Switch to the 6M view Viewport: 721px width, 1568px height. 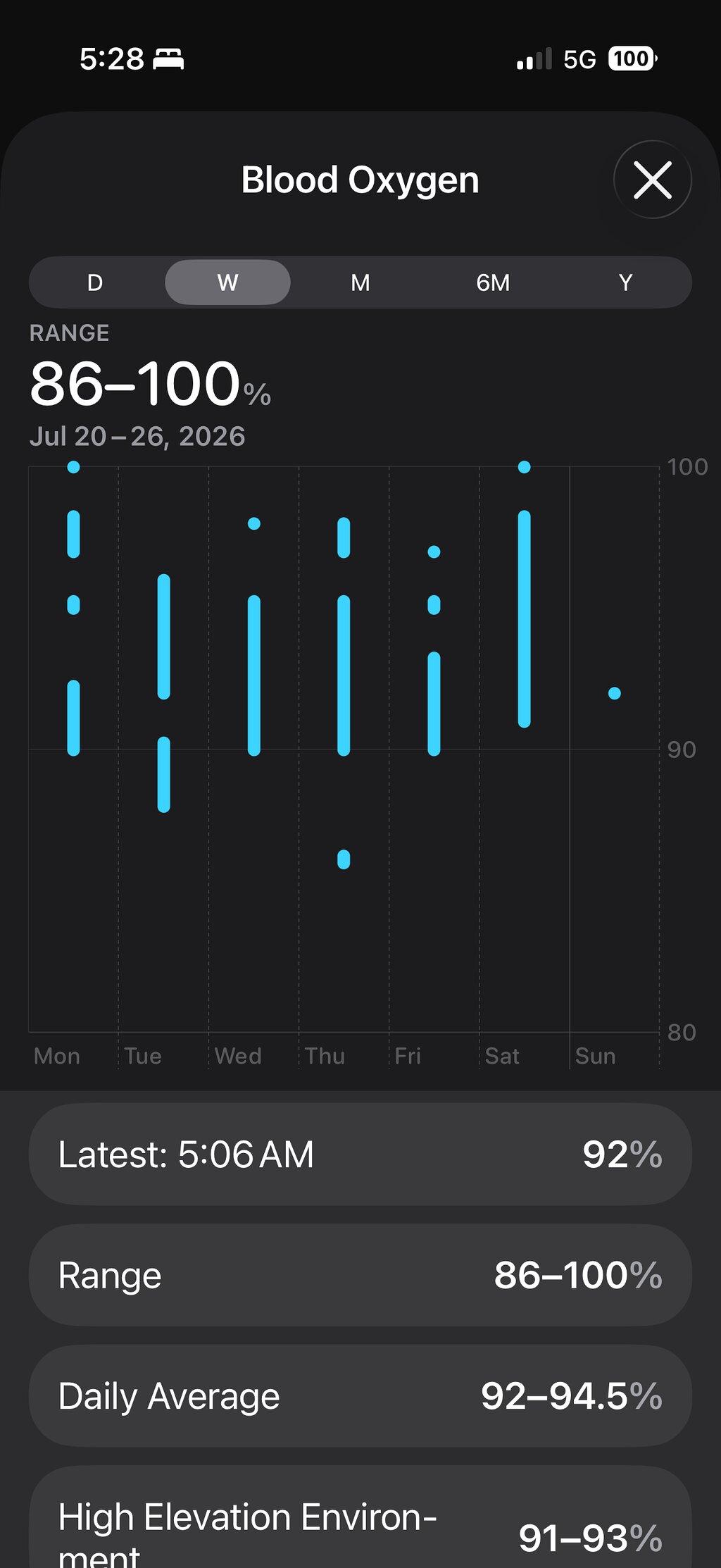click(493, 282)
